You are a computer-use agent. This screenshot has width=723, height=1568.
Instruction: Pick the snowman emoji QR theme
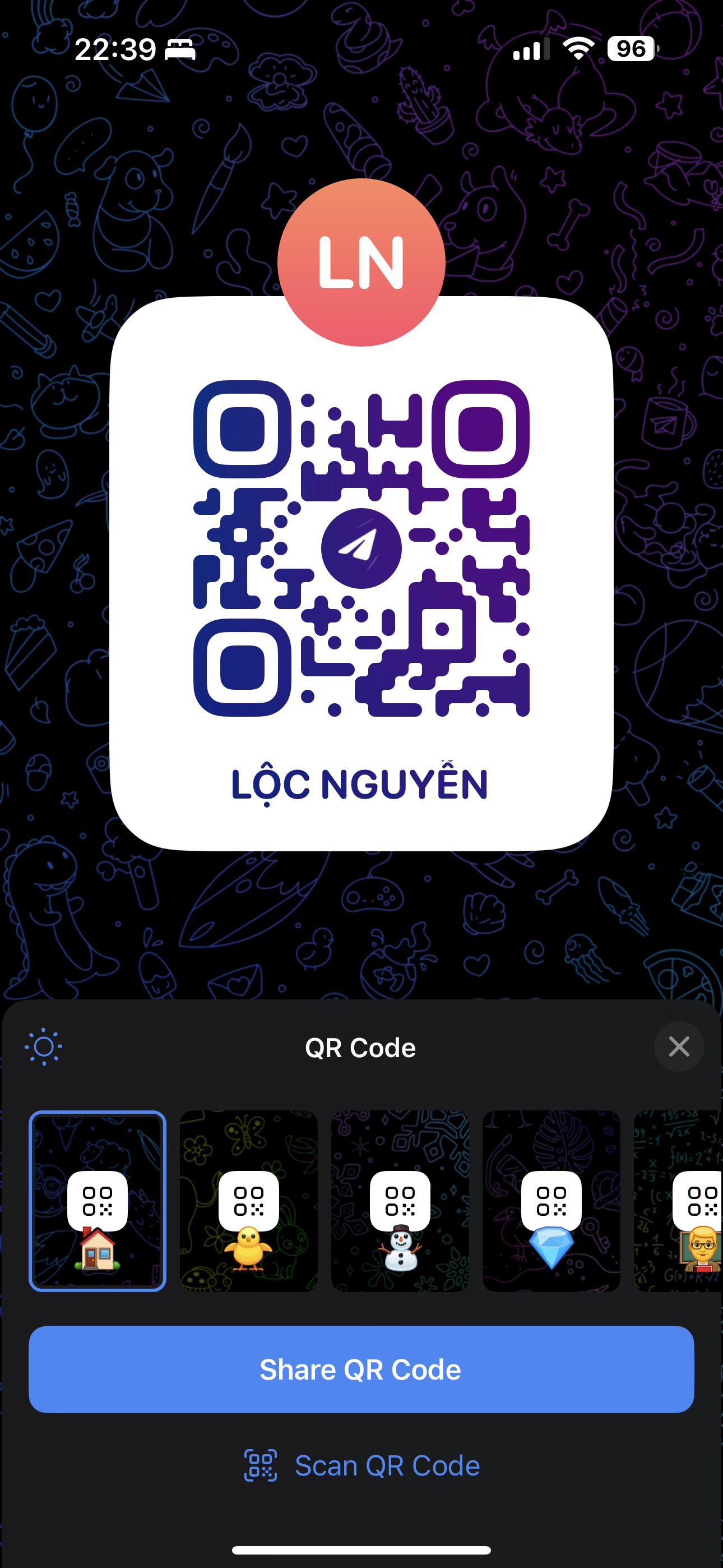click(x=400, y=1200)
